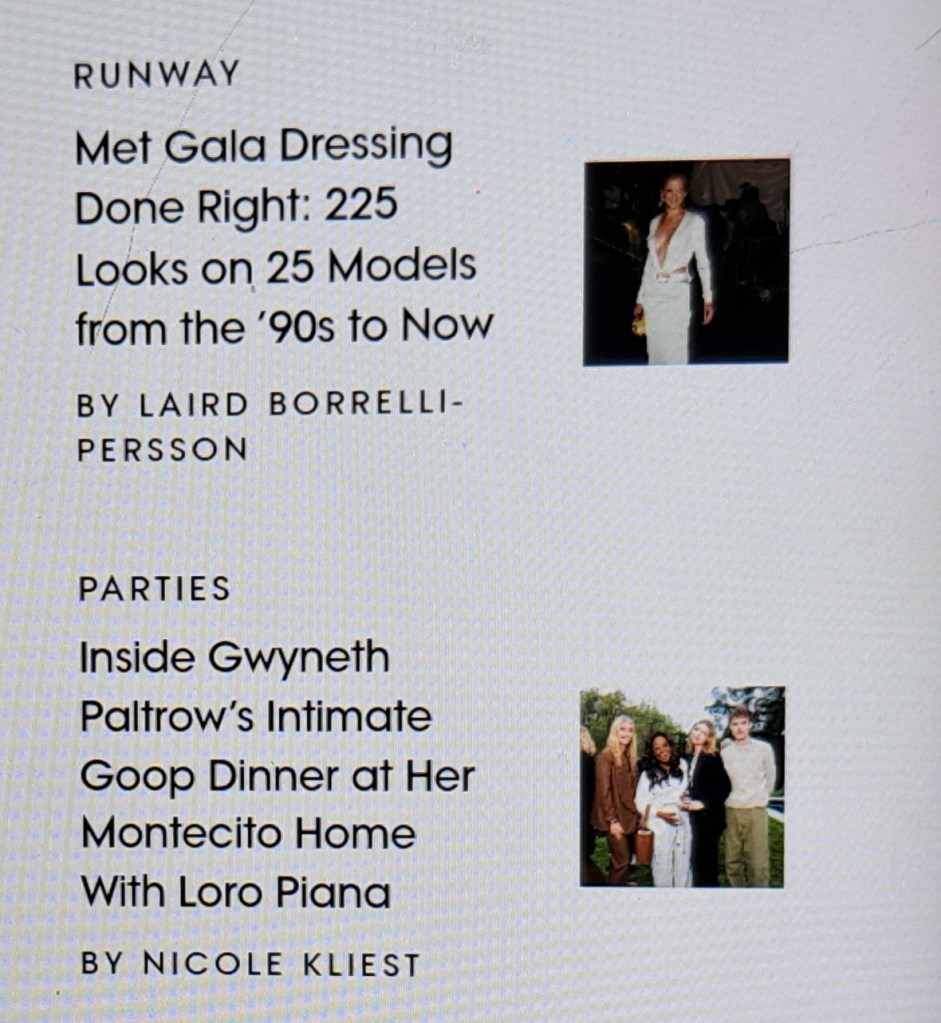Tap the Goop dinner group photo thumbnail
The image size is (941, 1023).
pos(682,787)
